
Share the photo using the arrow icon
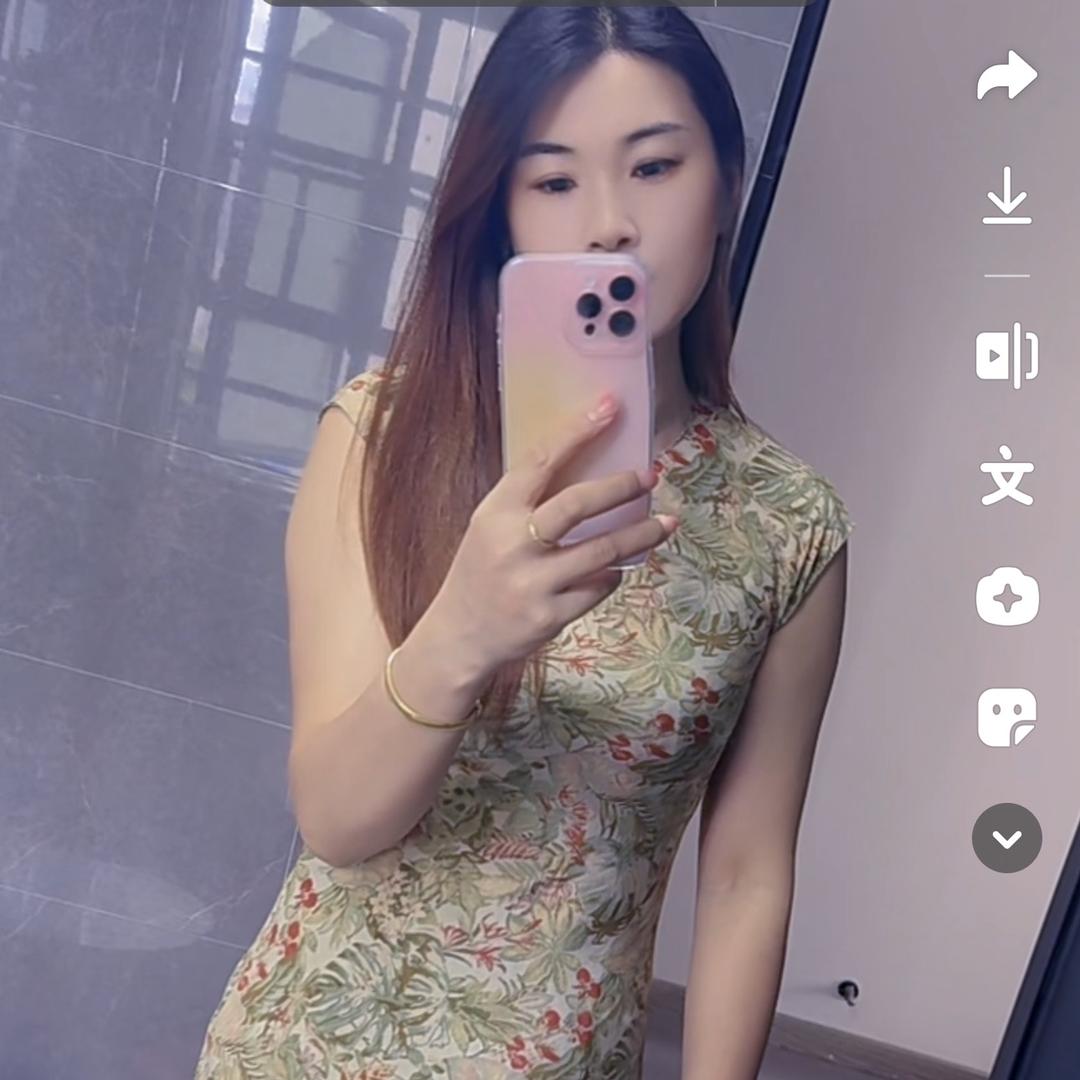coord(1007,75)
